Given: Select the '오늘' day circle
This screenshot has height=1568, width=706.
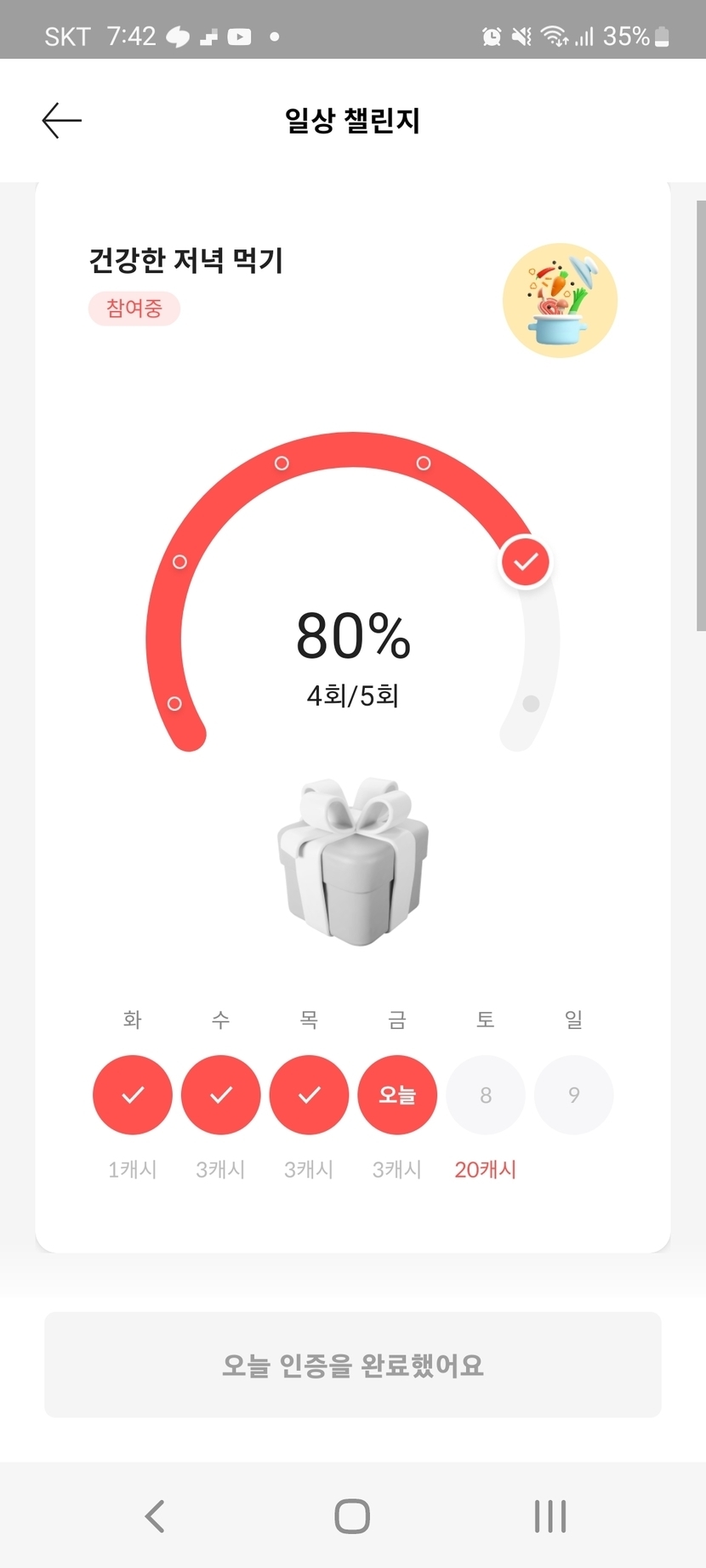Looking at the screenshot, I should point(397,1095).
